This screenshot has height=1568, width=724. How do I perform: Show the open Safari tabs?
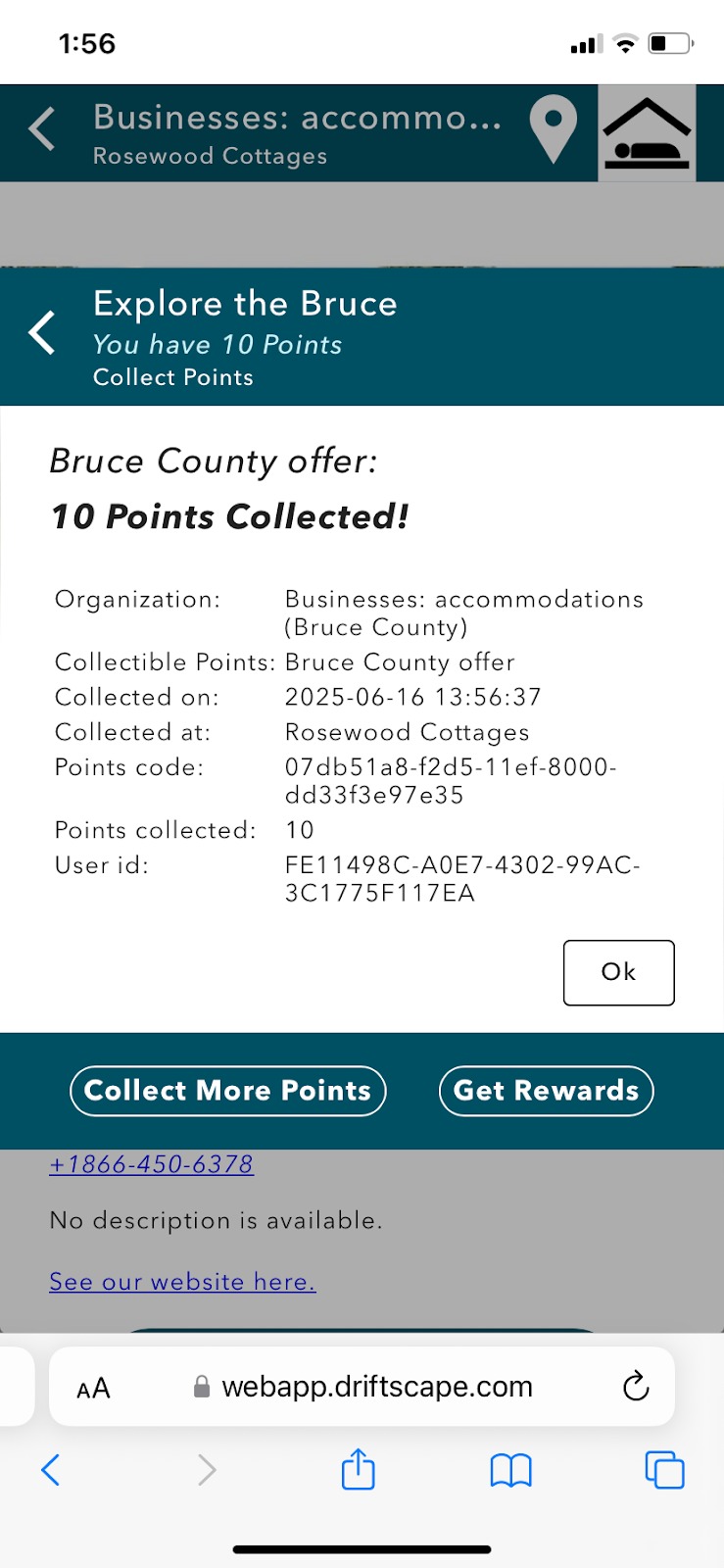click(664, 1470)
